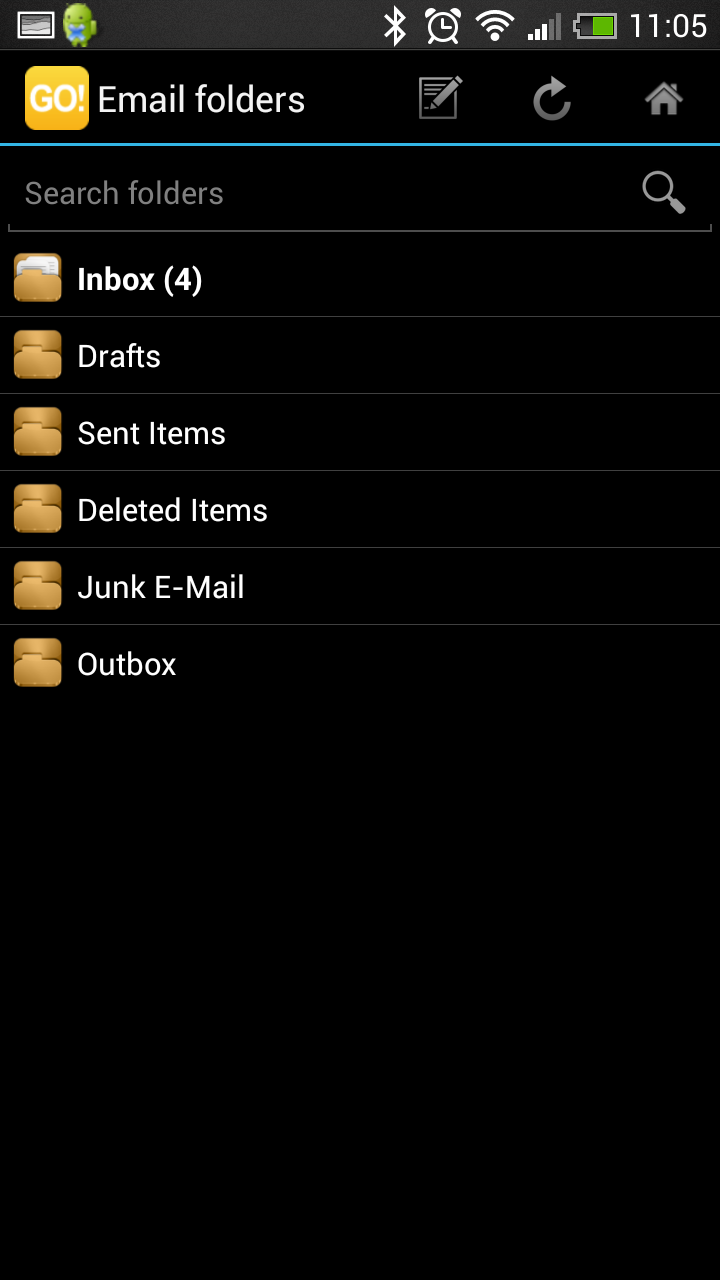Image resolution: width=720 pixels, height=1280 pixels.
Task: Open the Inbox folder
Action: pos(140,279)
